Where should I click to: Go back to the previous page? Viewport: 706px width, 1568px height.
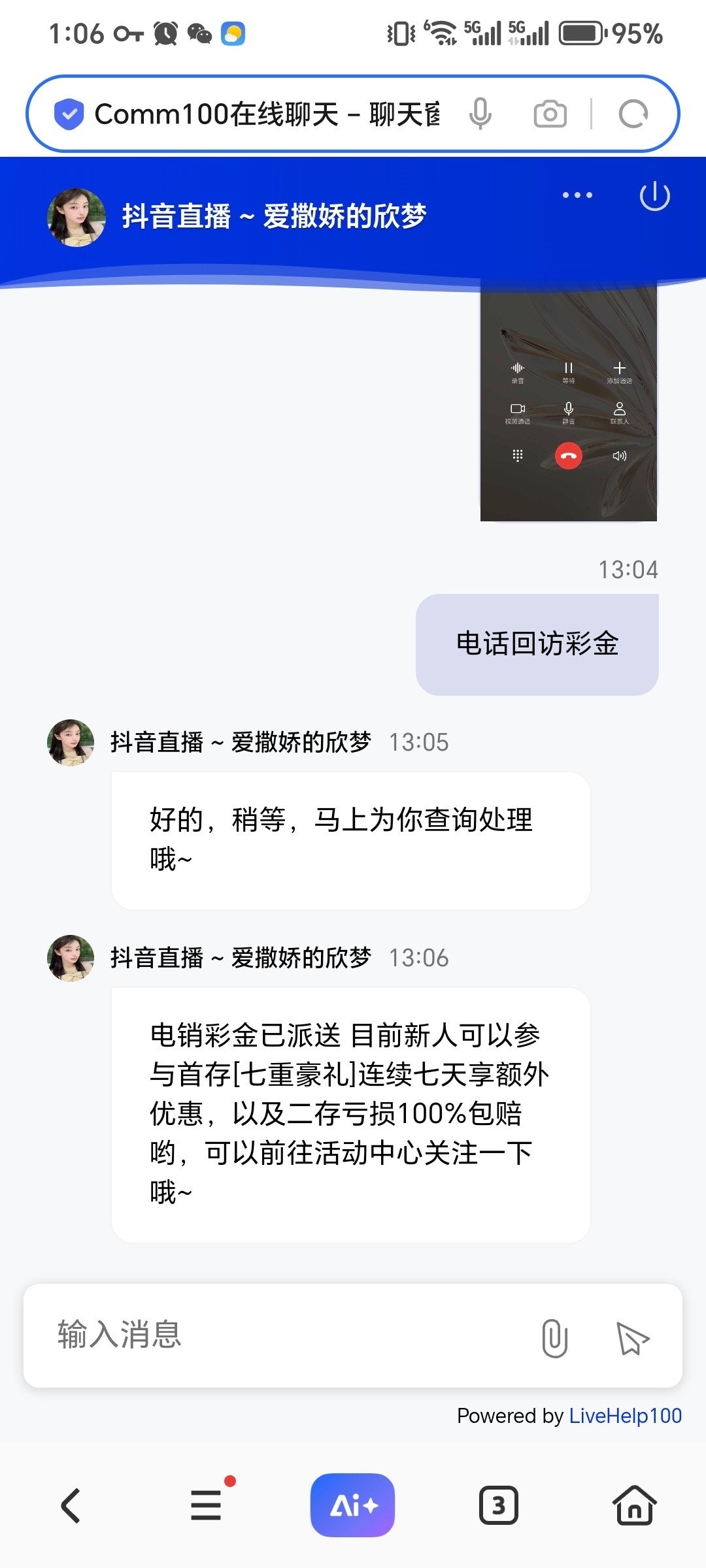(71, 1506)
